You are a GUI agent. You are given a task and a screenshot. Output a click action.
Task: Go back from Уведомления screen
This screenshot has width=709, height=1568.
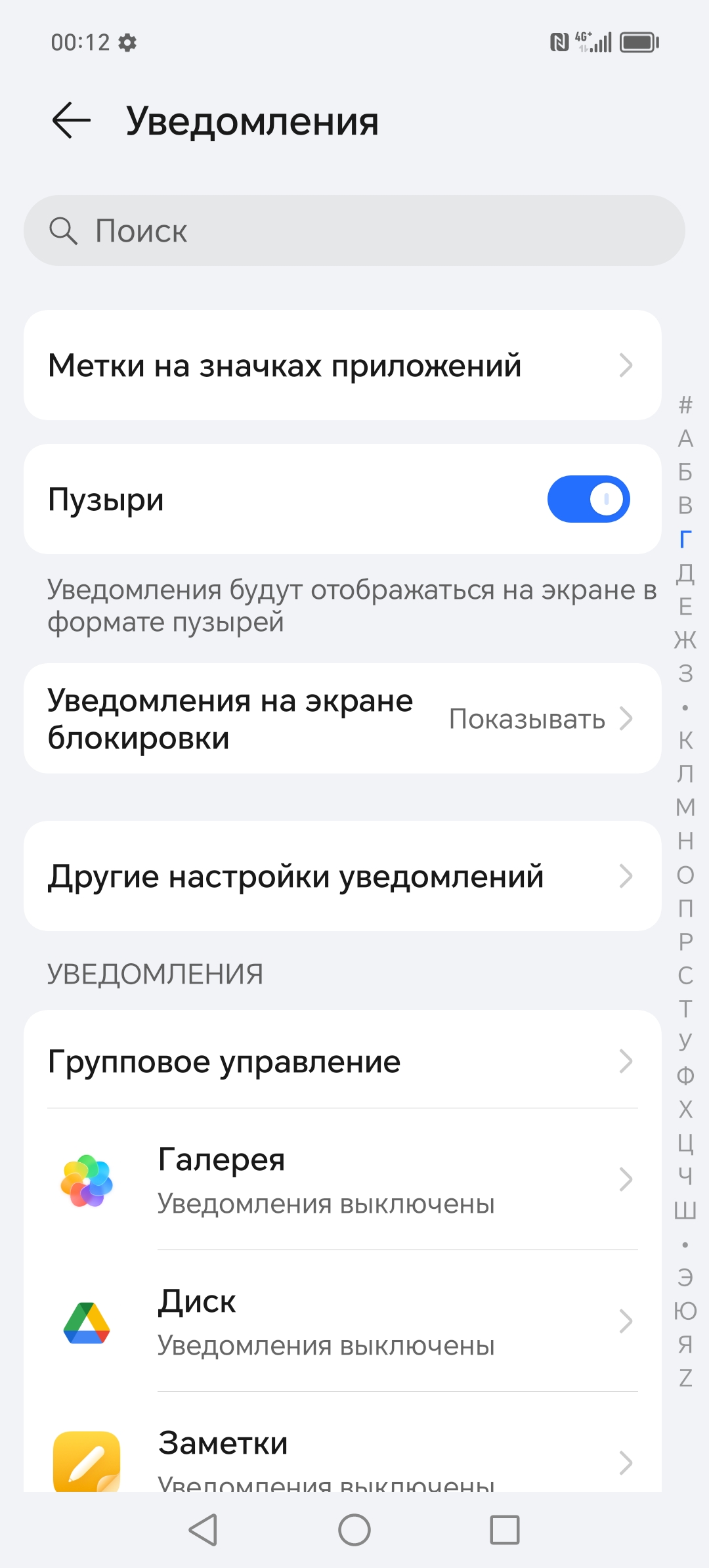point(71,121)
